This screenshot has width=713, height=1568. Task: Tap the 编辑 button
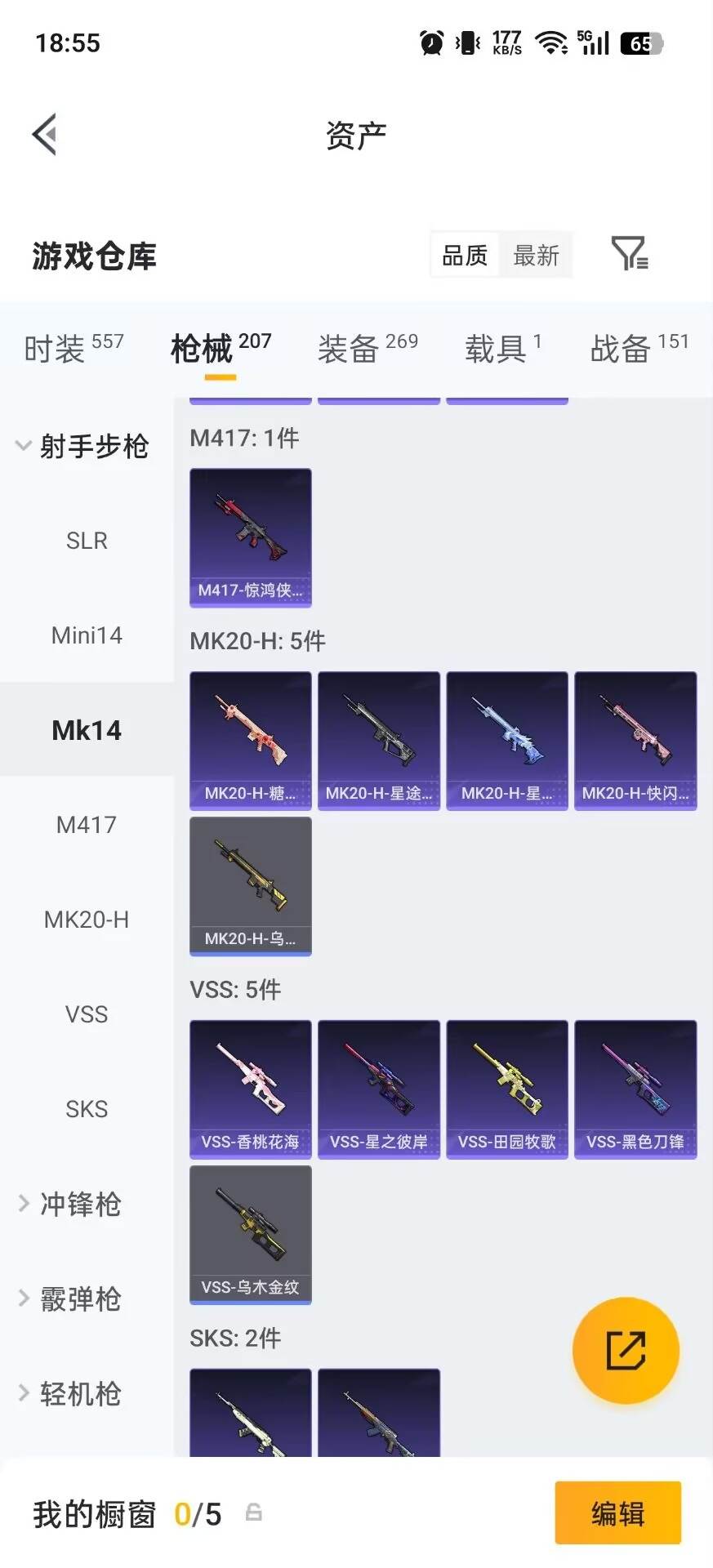coord(618,1513)
